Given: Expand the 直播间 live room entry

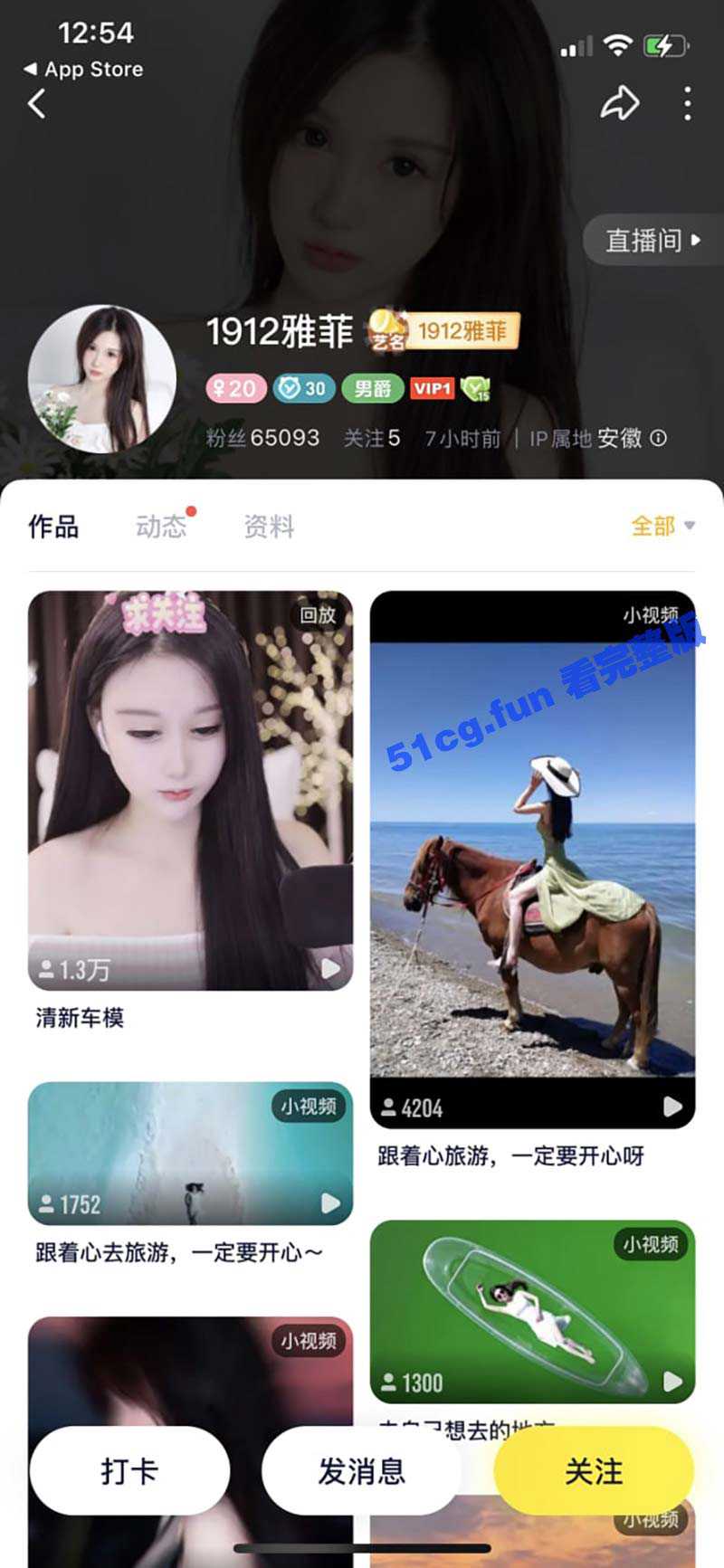Looking at the screenshot, I should 650,241.
